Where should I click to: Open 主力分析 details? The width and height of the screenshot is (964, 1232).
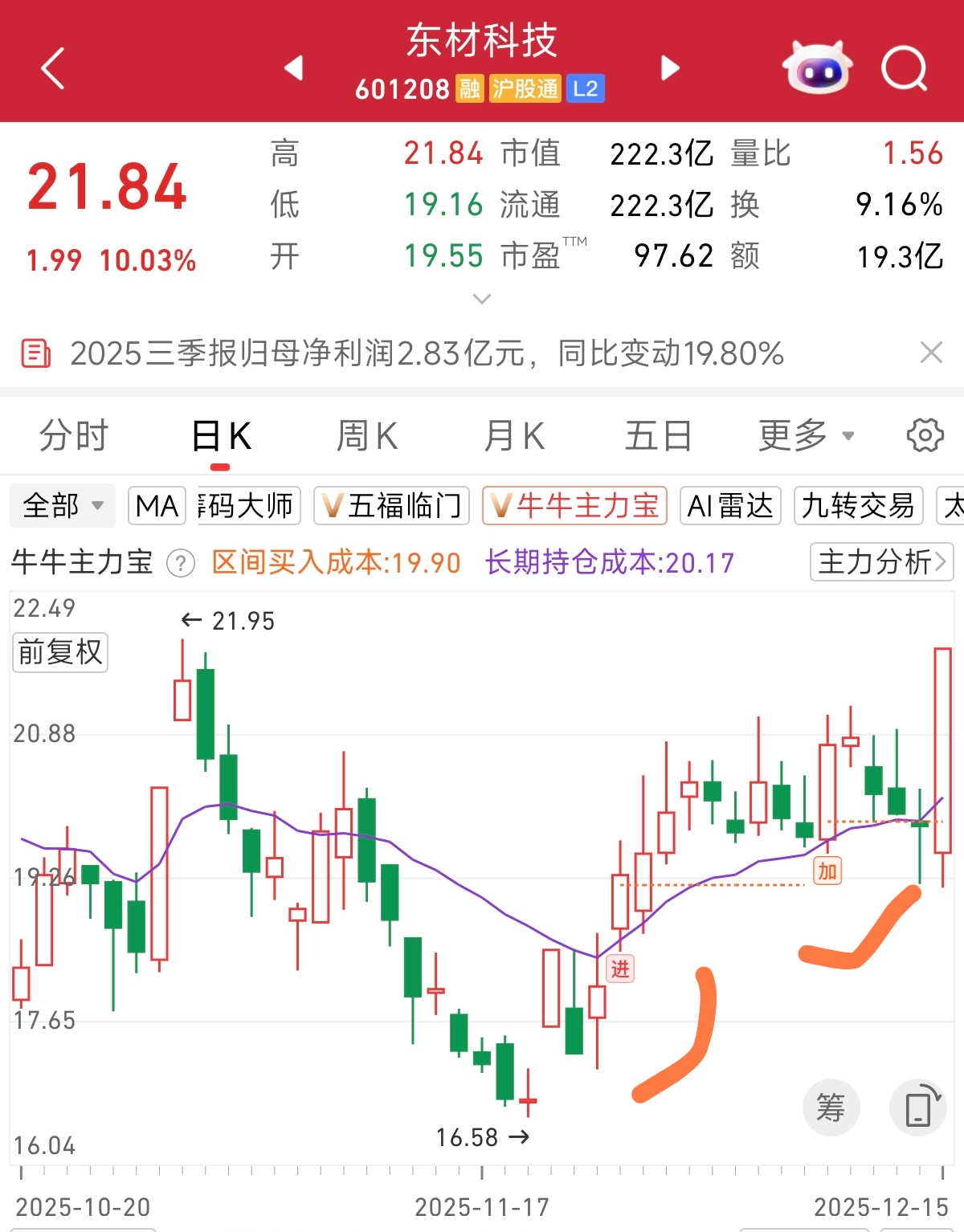[x=881, y=562]
